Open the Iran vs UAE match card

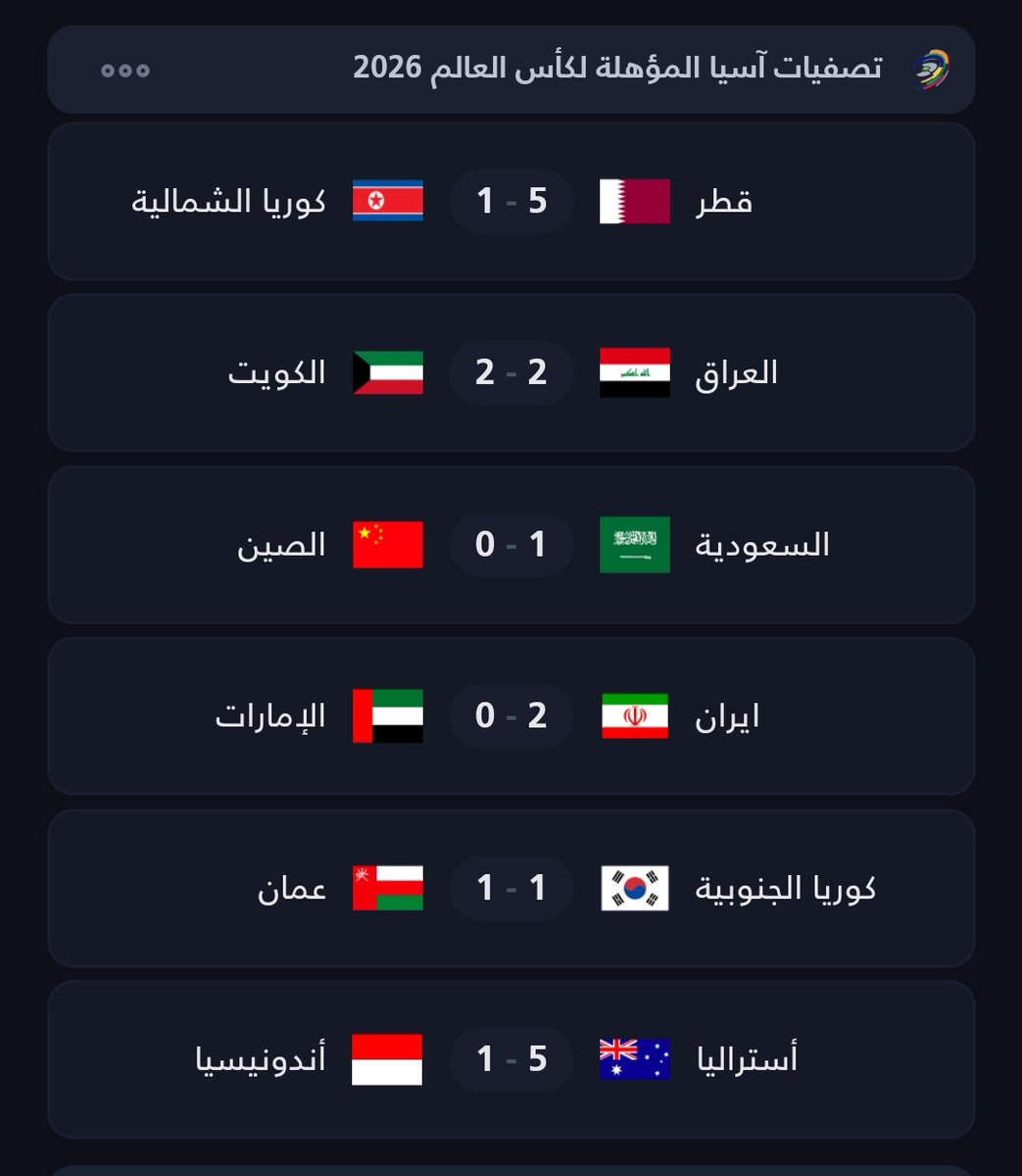511,716
